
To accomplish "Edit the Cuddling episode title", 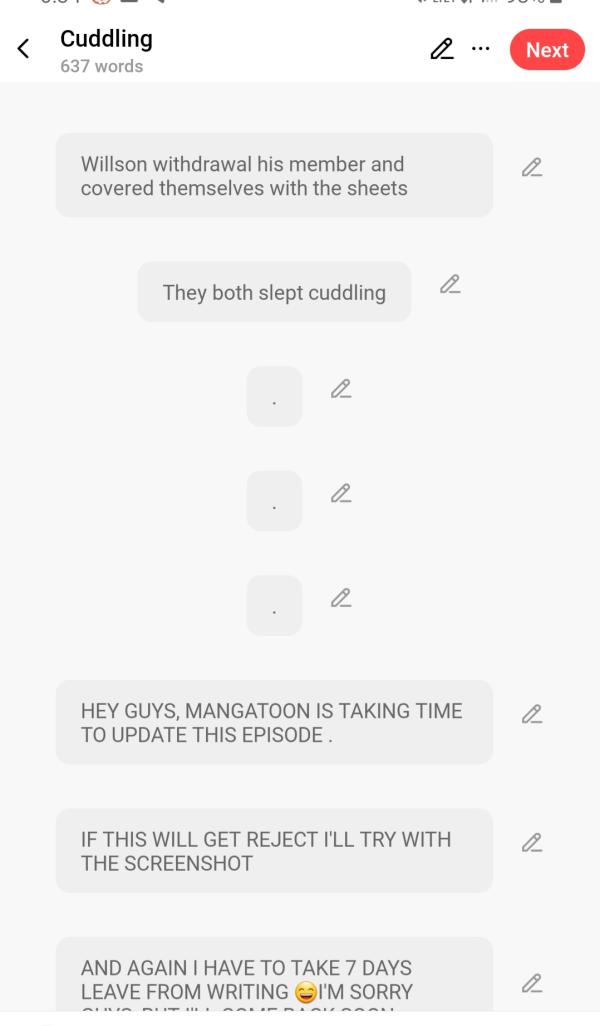I will pos(441,49).
